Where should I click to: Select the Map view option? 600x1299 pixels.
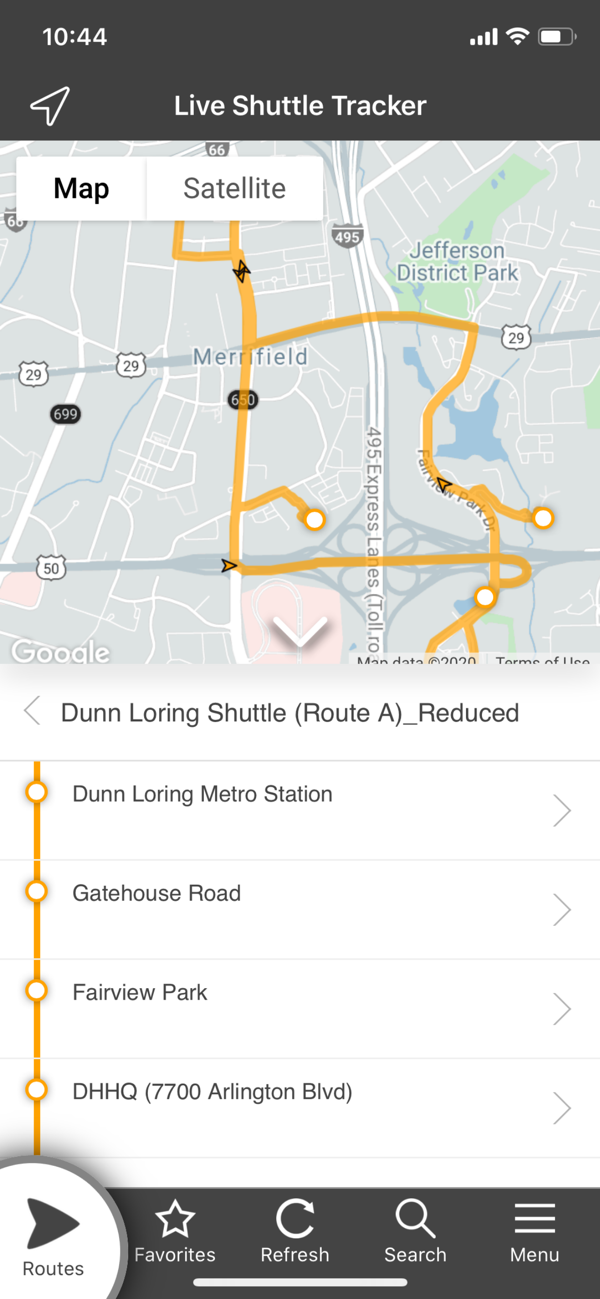[x=82, y=188]
